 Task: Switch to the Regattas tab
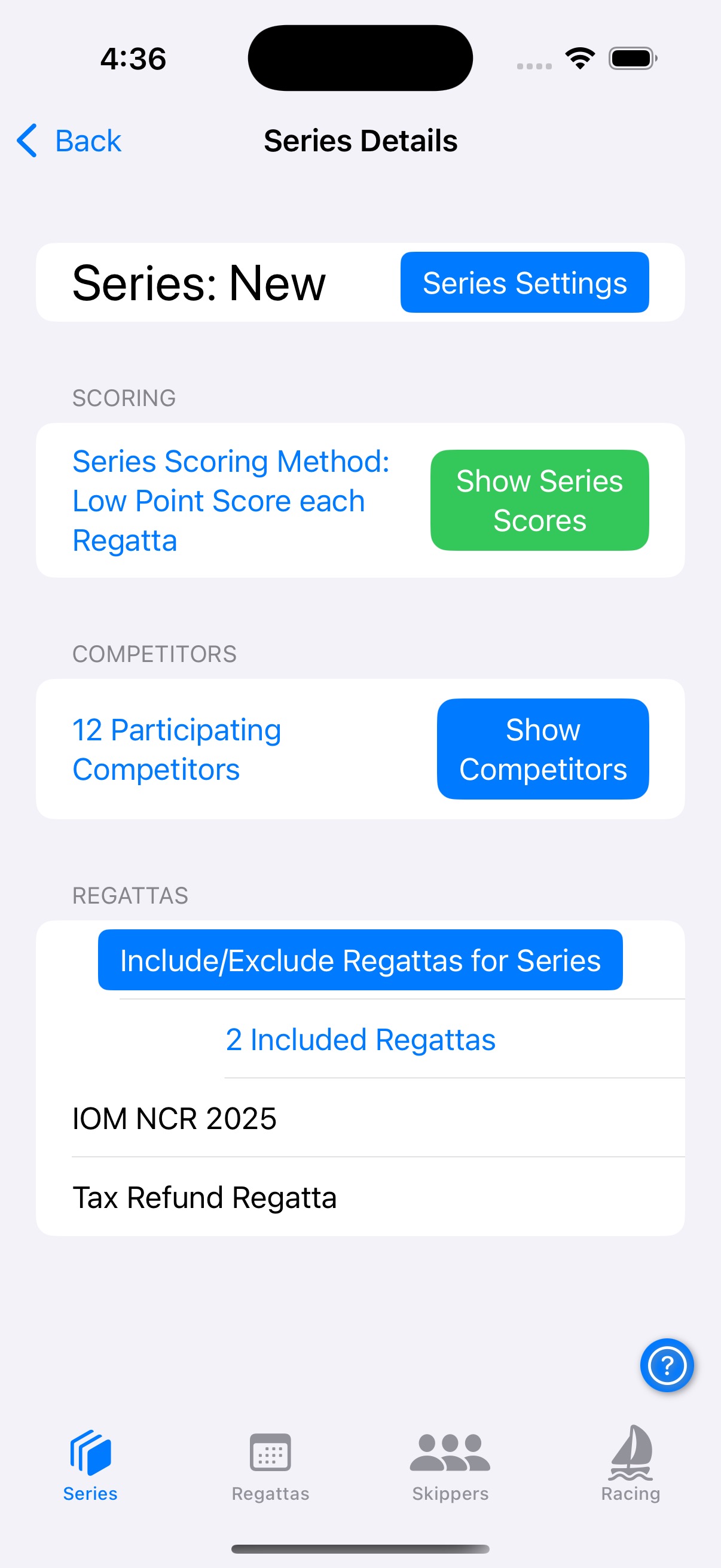pos(270,1466)
